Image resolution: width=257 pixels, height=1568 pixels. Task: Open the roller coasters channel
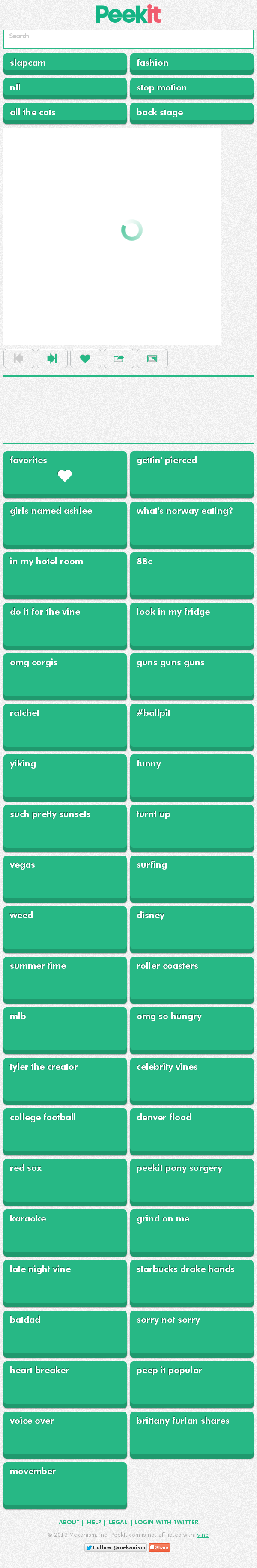[191, 978]
